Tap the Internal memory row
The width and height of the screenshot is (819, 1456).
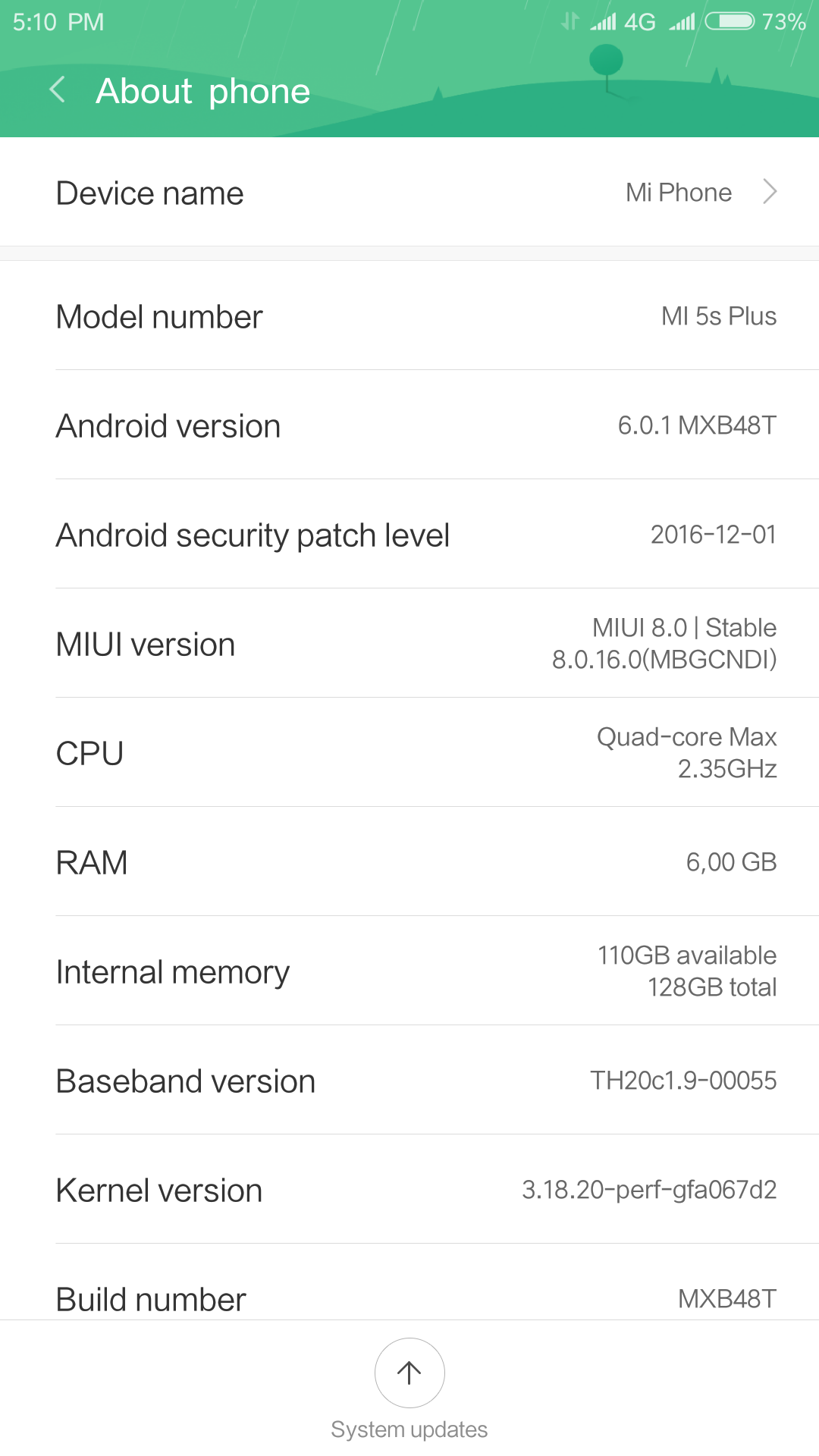[409, 971]
